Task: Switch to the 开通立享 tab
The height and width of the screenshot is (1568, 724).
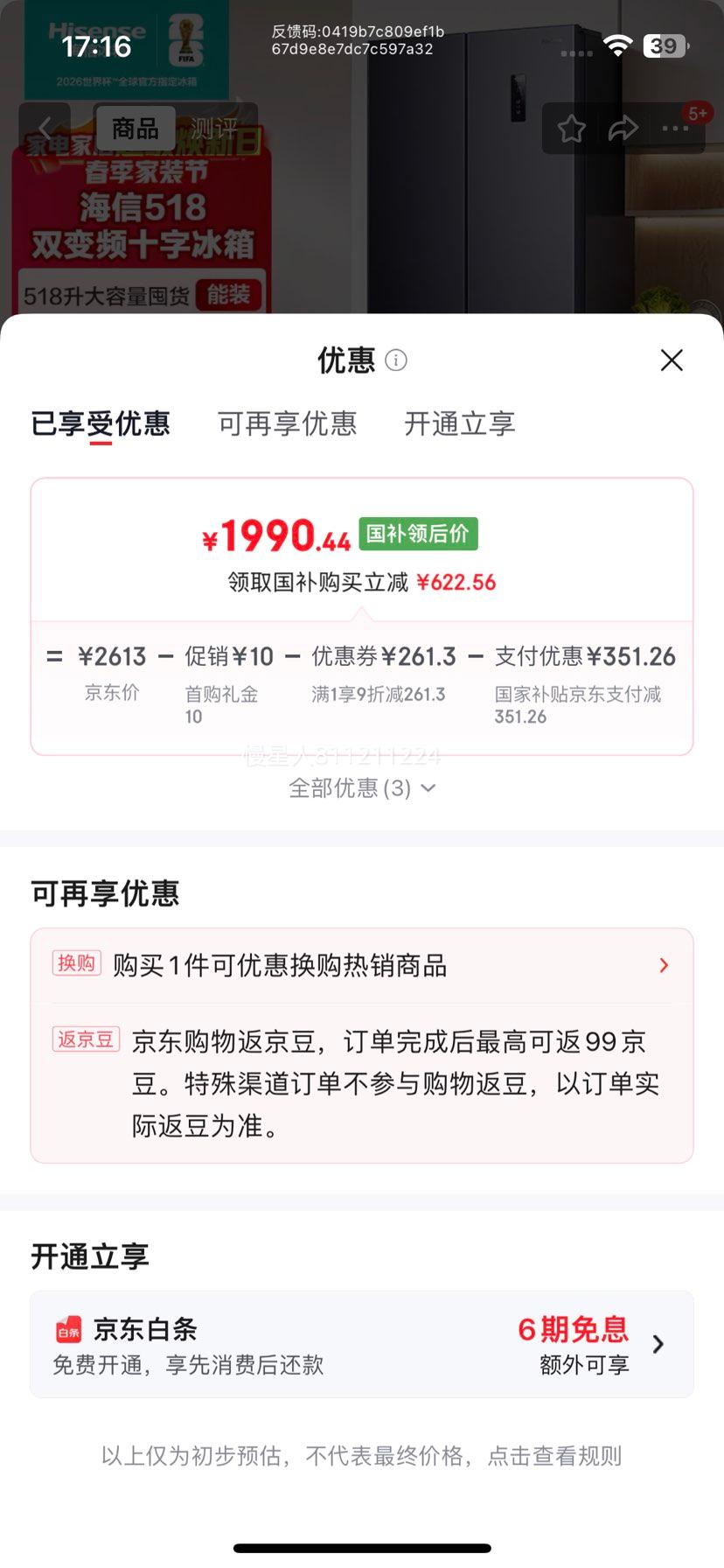Action: (458, 423)
